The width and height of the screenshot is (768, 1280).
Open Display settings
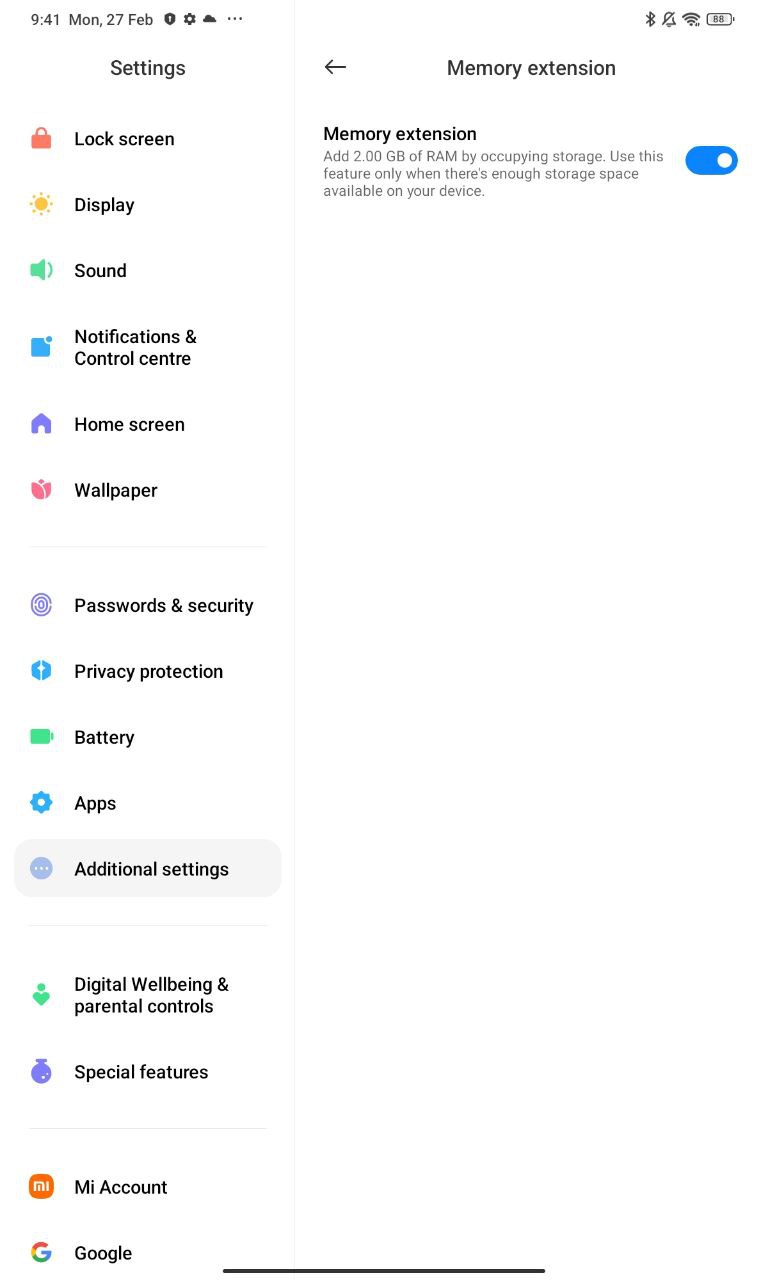click(148, 205)
